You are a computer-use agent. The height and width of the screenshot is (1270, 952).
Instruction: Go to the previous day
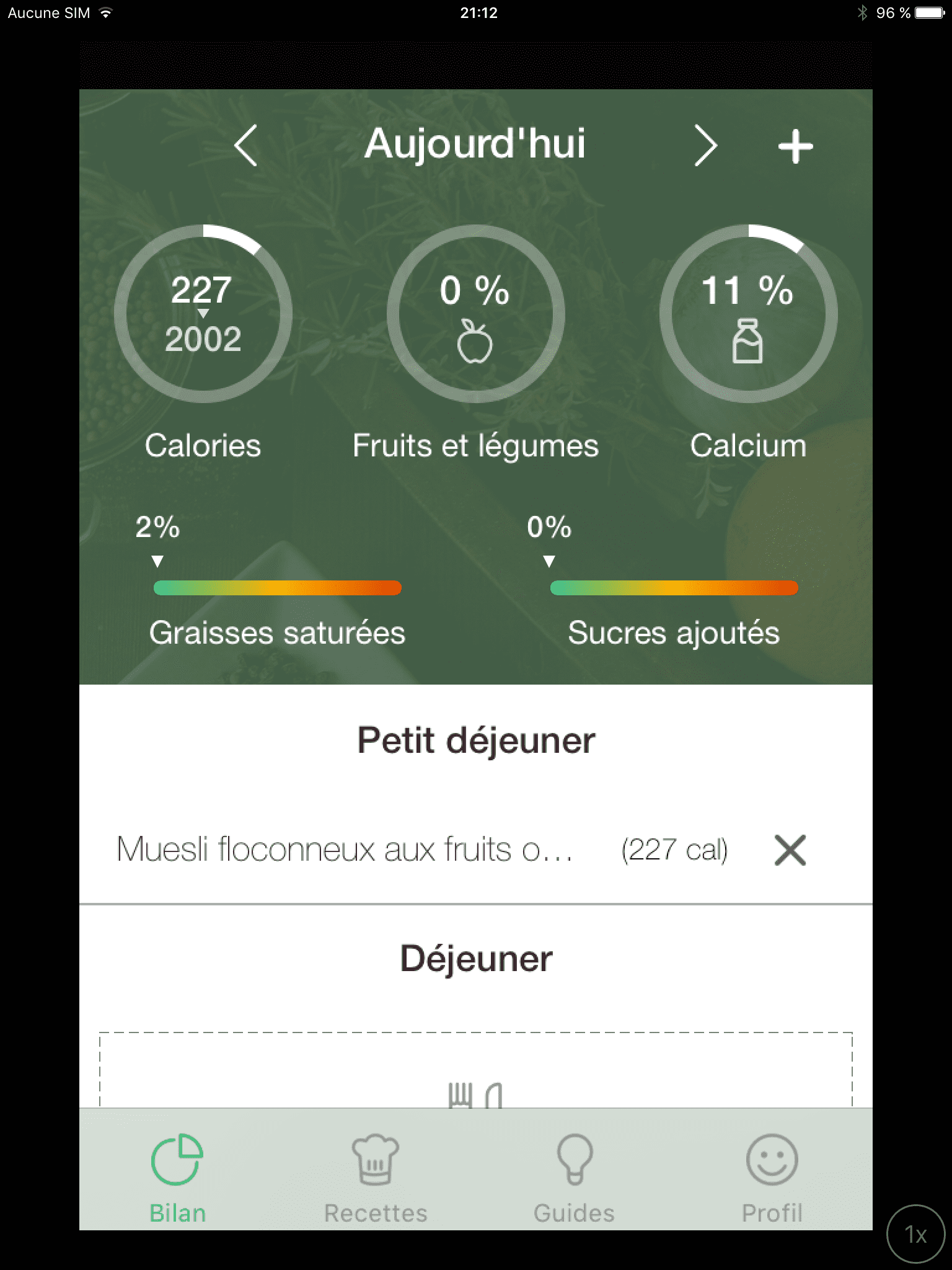(246, 146)
